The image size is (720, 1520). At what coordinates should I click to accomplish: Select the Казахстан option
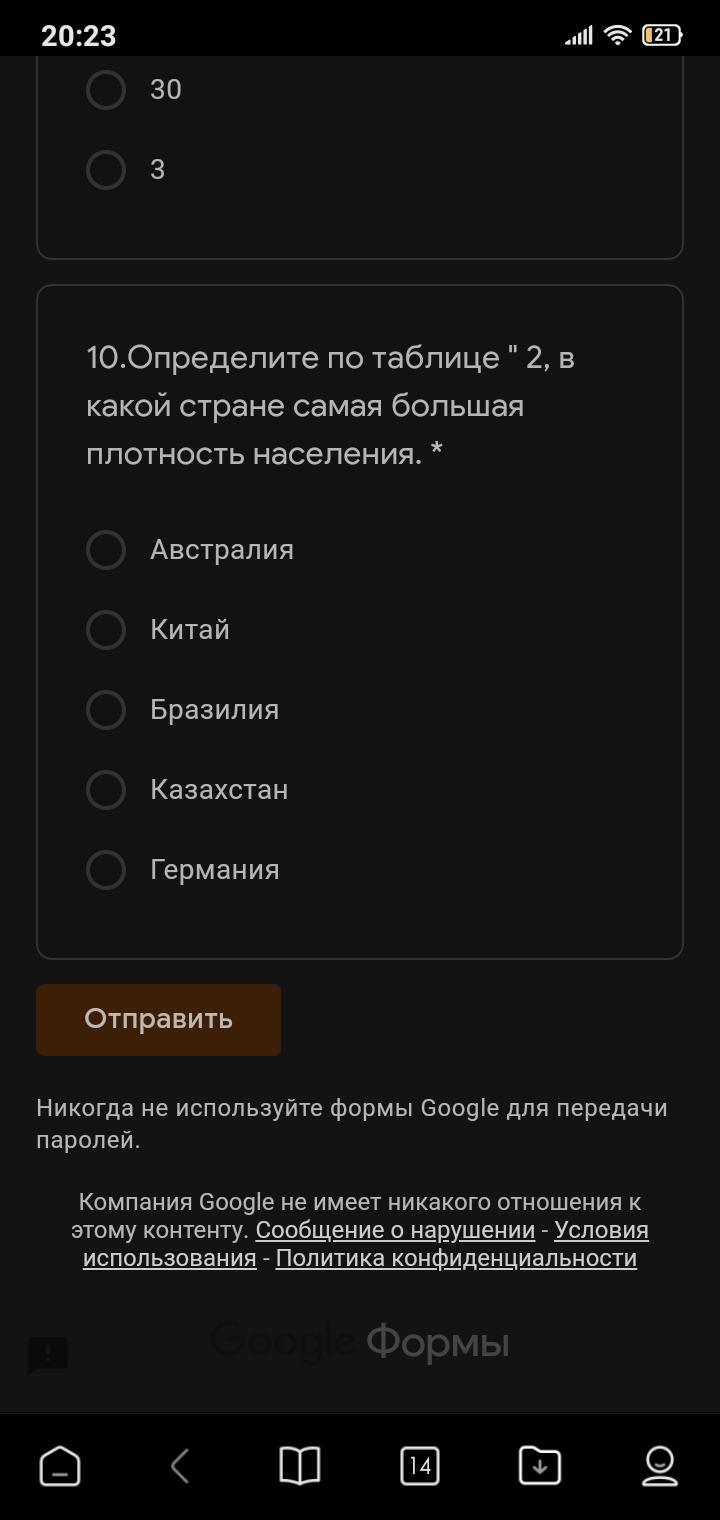coord(106,790)
